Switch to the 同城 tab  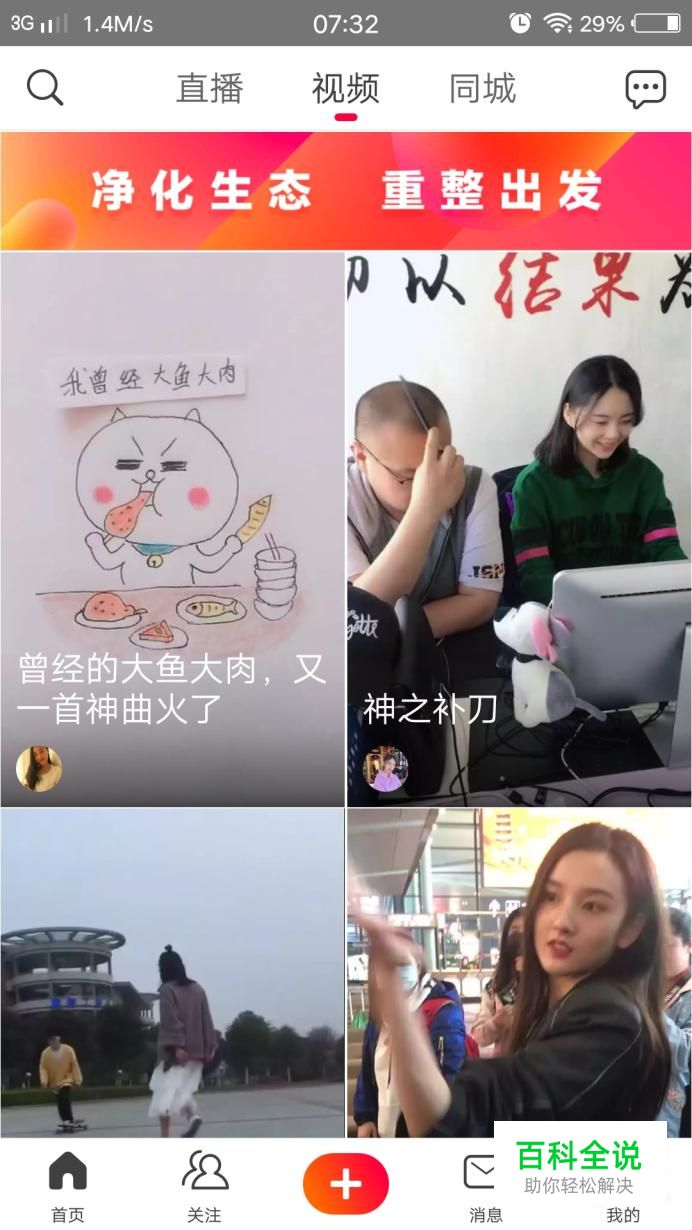(x=482, y=89)
